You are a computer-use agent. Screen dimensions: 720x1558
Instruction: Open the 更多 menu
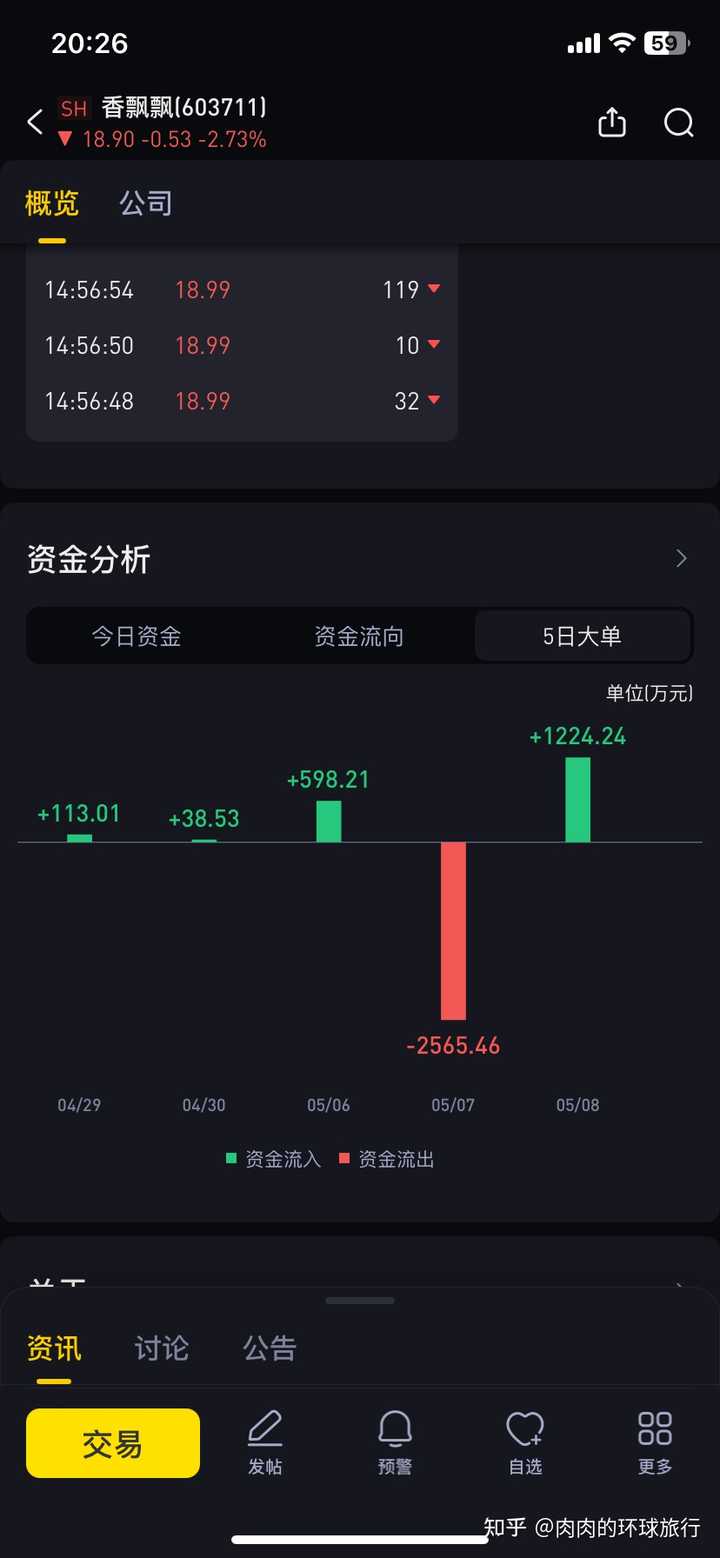point(655,1443)
